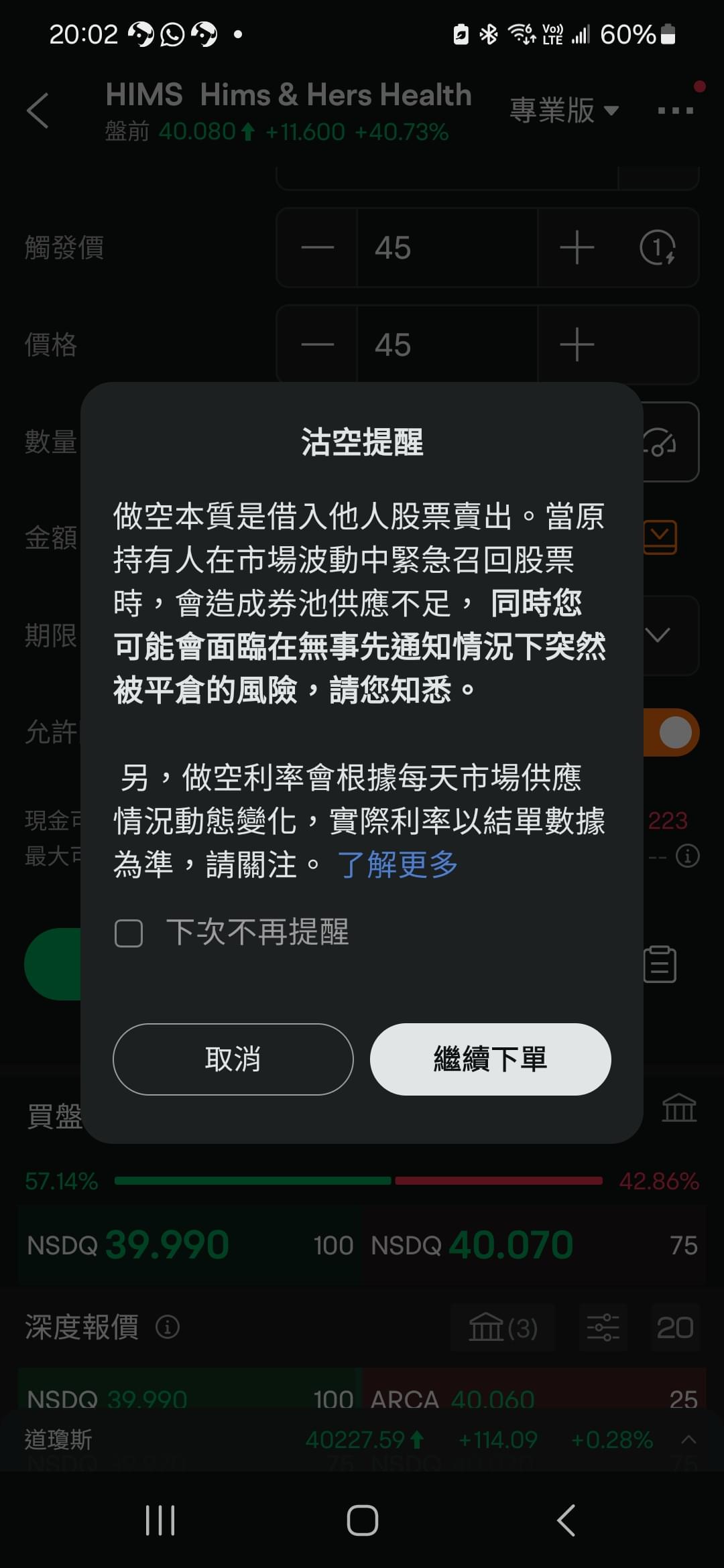Open the orange amount selector icon beside 金額
This screenshot has width=724, height=1568.
(660, 537)
